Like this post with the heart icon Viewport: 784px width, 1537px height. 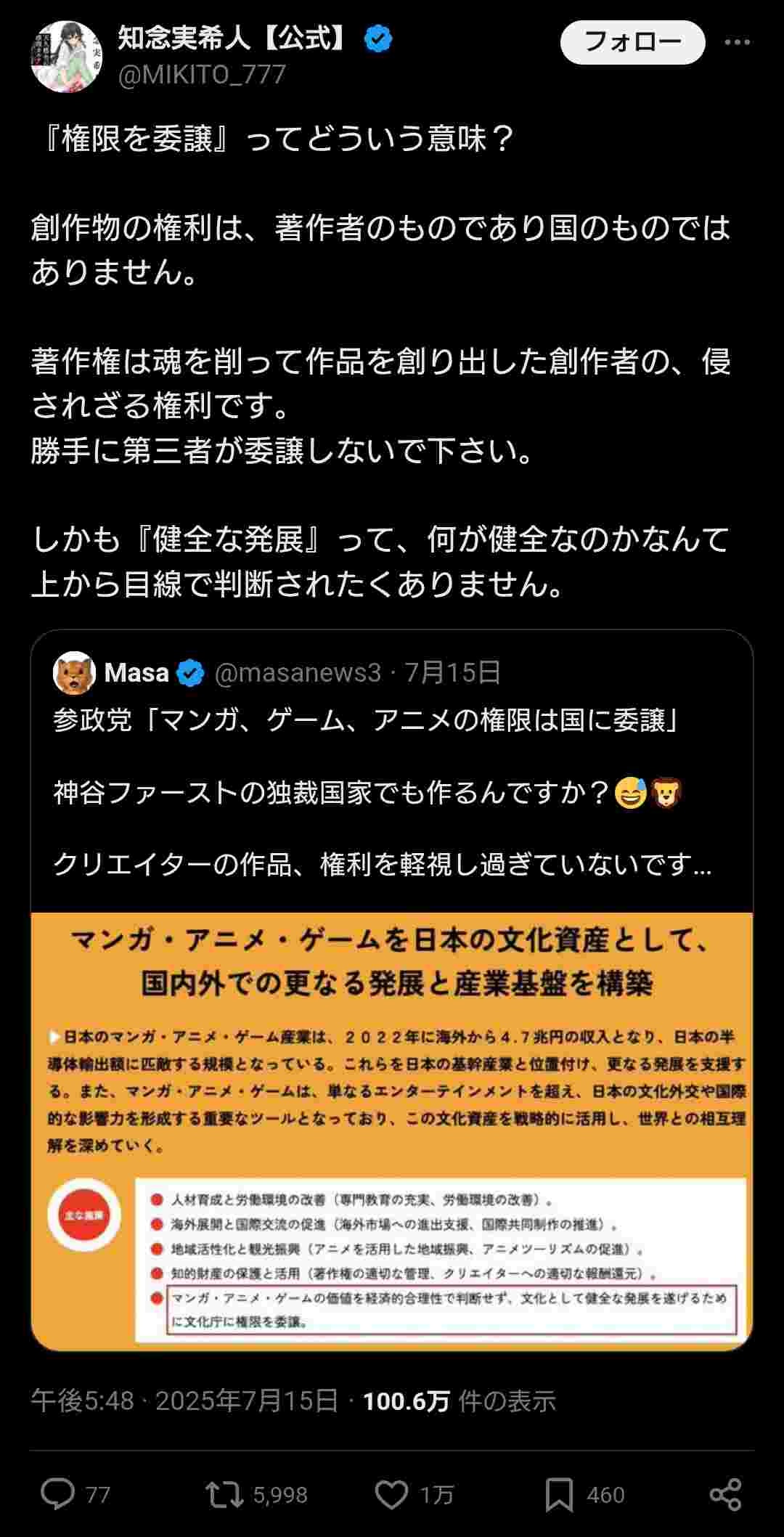tap(392, 1494)
